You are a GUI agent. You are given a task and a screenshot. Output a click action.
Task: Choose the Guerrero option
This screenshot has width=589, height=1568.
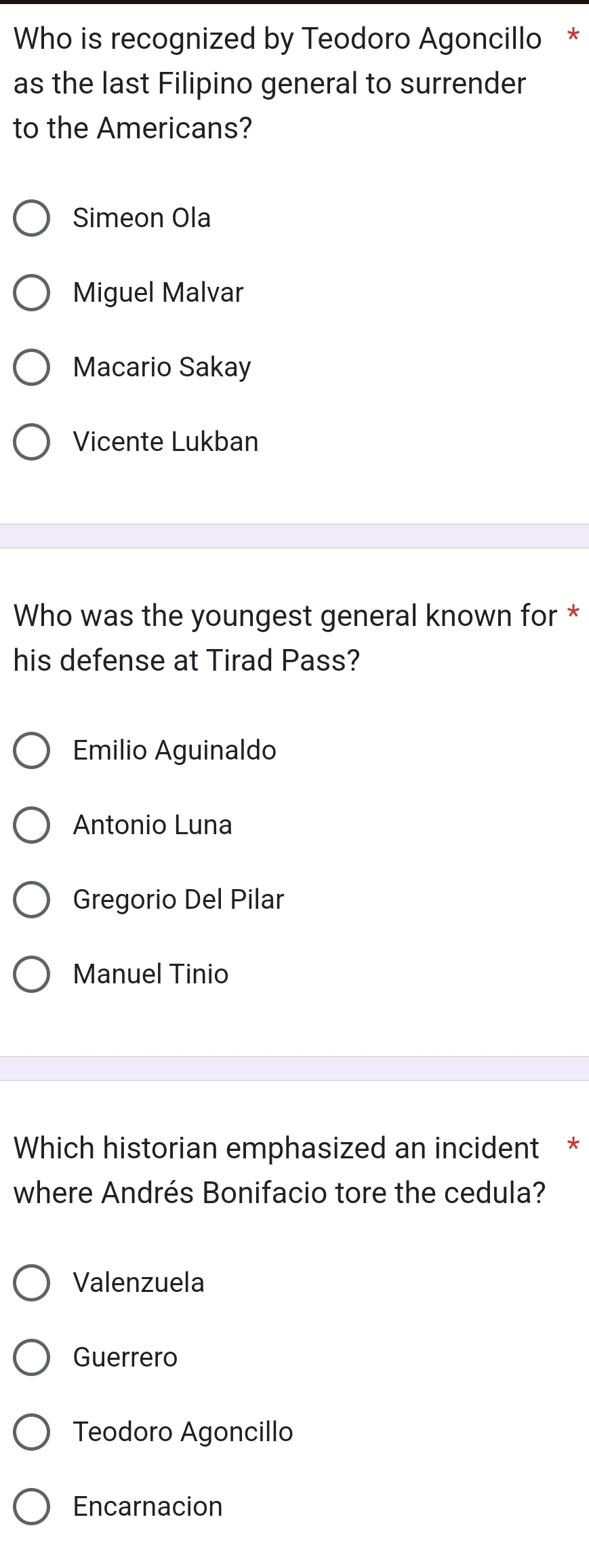[x=31, y=1358]
